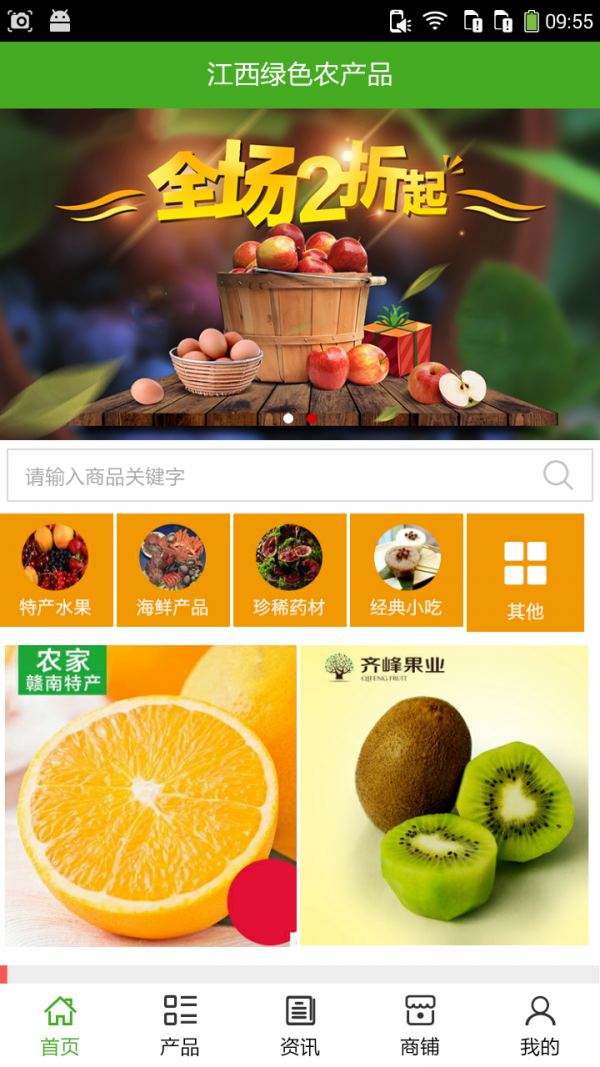This screenshot has height=1067, width=600.
Task: Open the 海鲜产品 category
Action: pos(172,570)
